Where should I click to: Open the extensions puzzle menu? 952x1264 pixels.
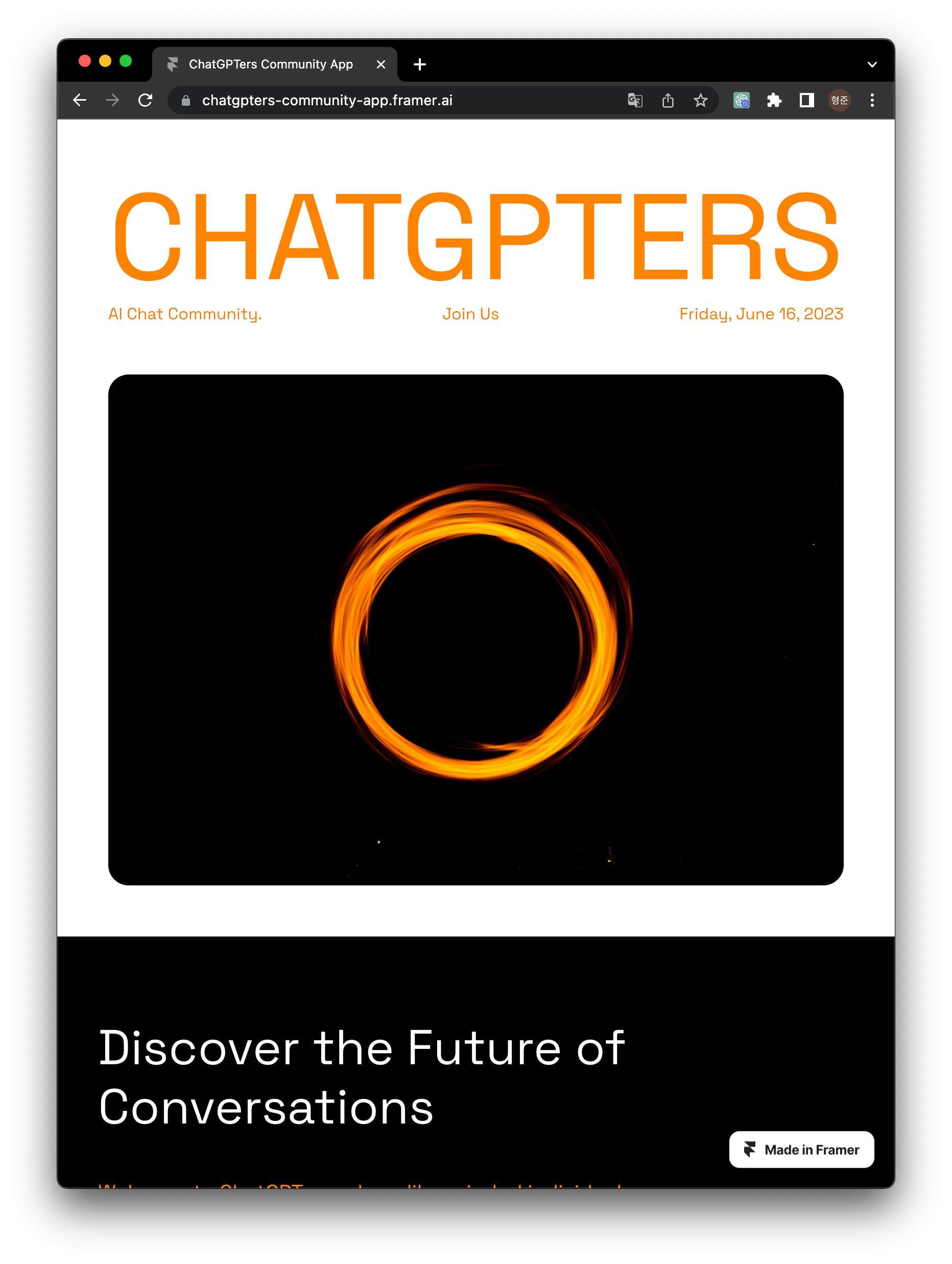[774, 101]
